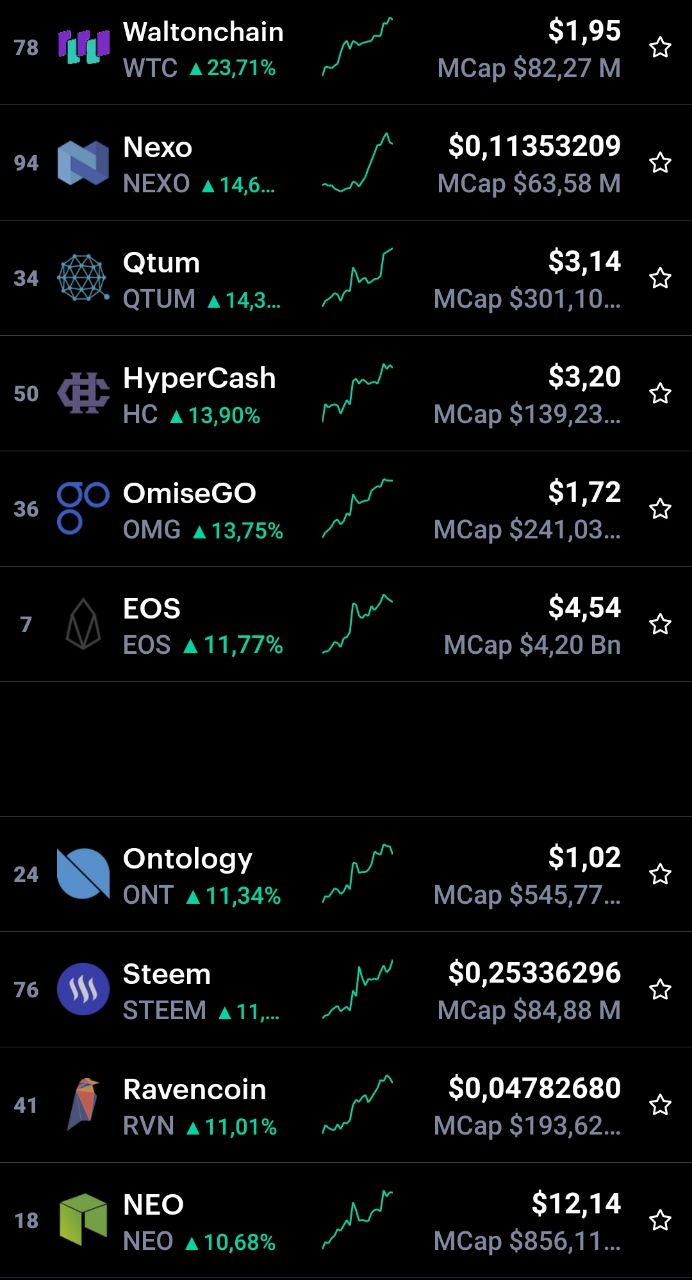This screenshot has width=692, height=1280.
Task: View the Steem coin details
Action: [x=346, y=989]
